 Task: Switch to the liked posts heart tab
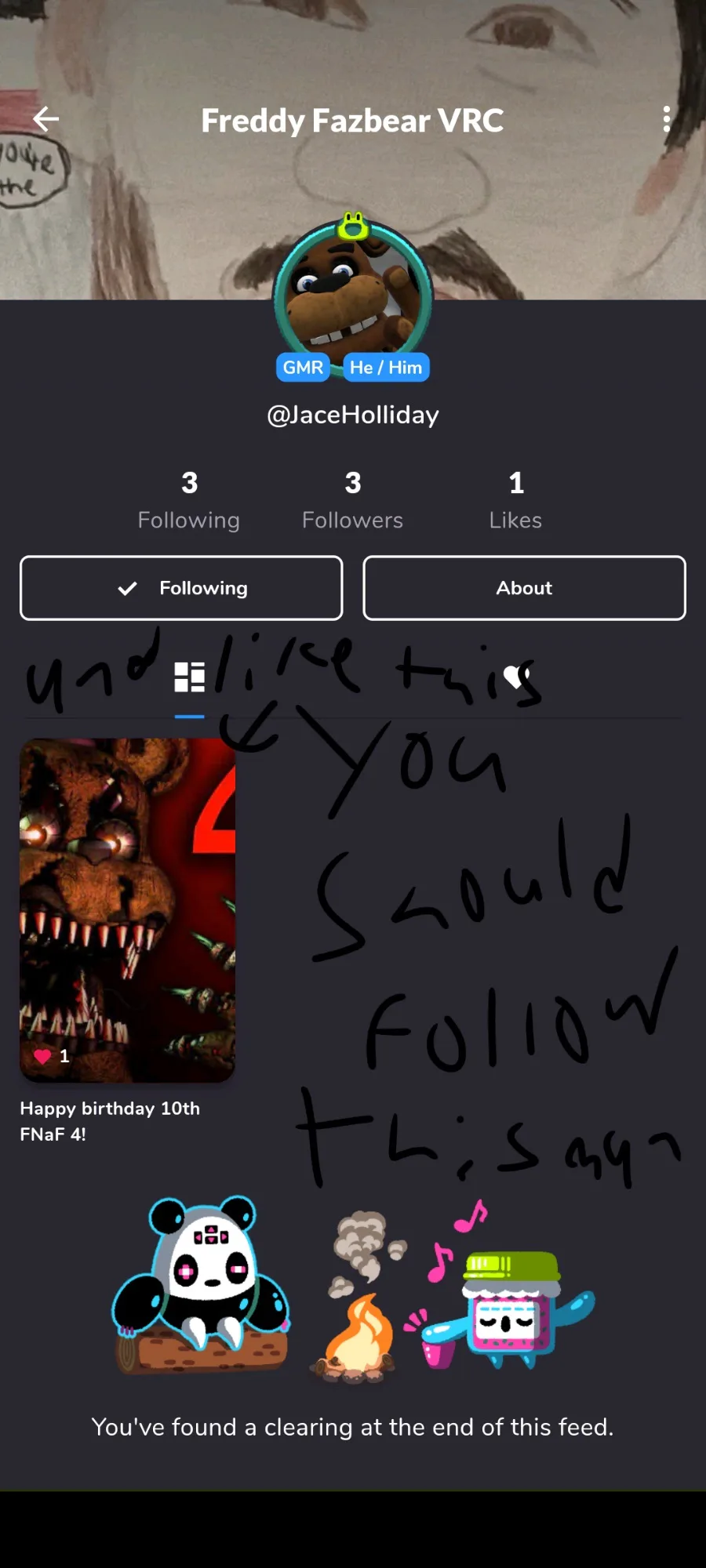point(517,677)
